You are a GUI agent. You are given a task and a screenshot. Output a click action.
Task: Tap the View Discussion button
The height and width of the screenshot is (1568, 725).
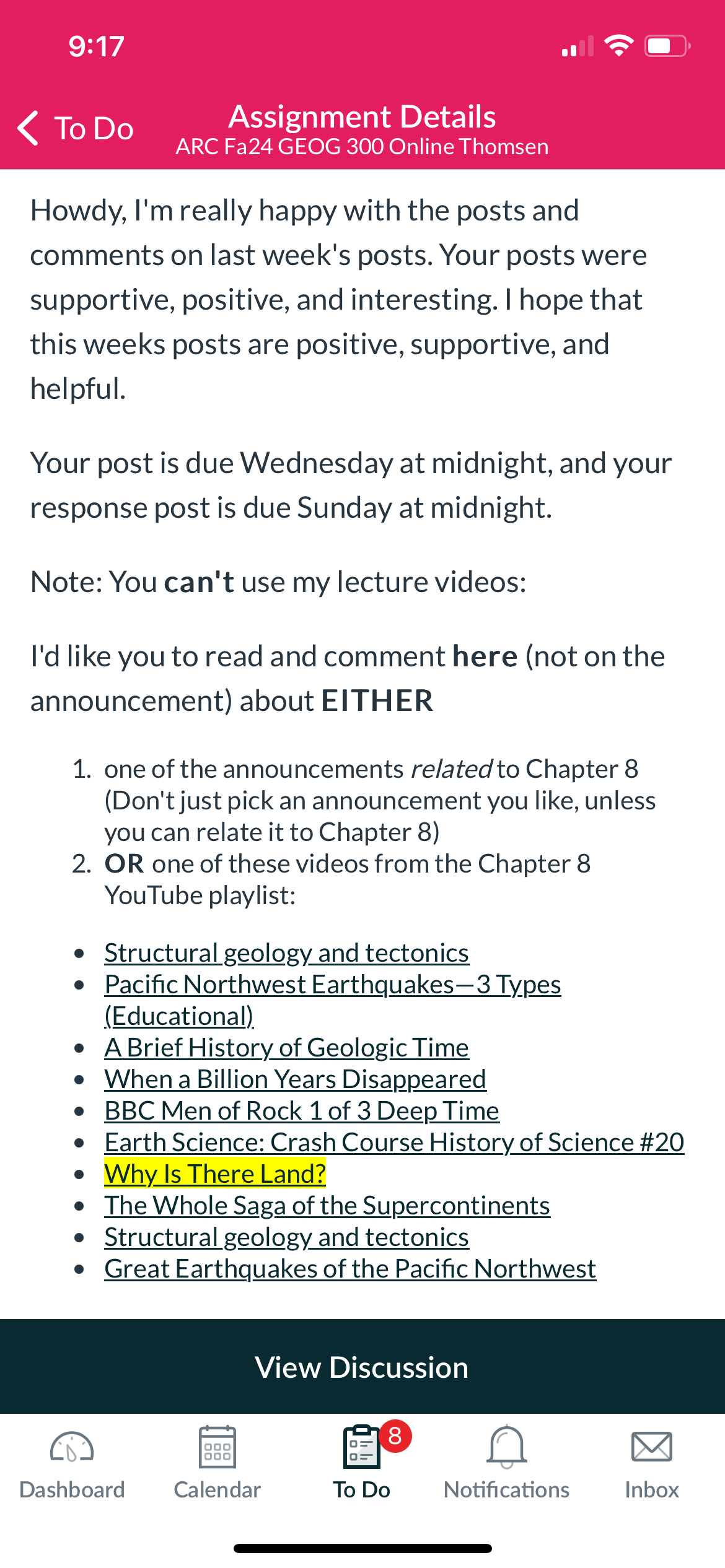coord(362,1367)
